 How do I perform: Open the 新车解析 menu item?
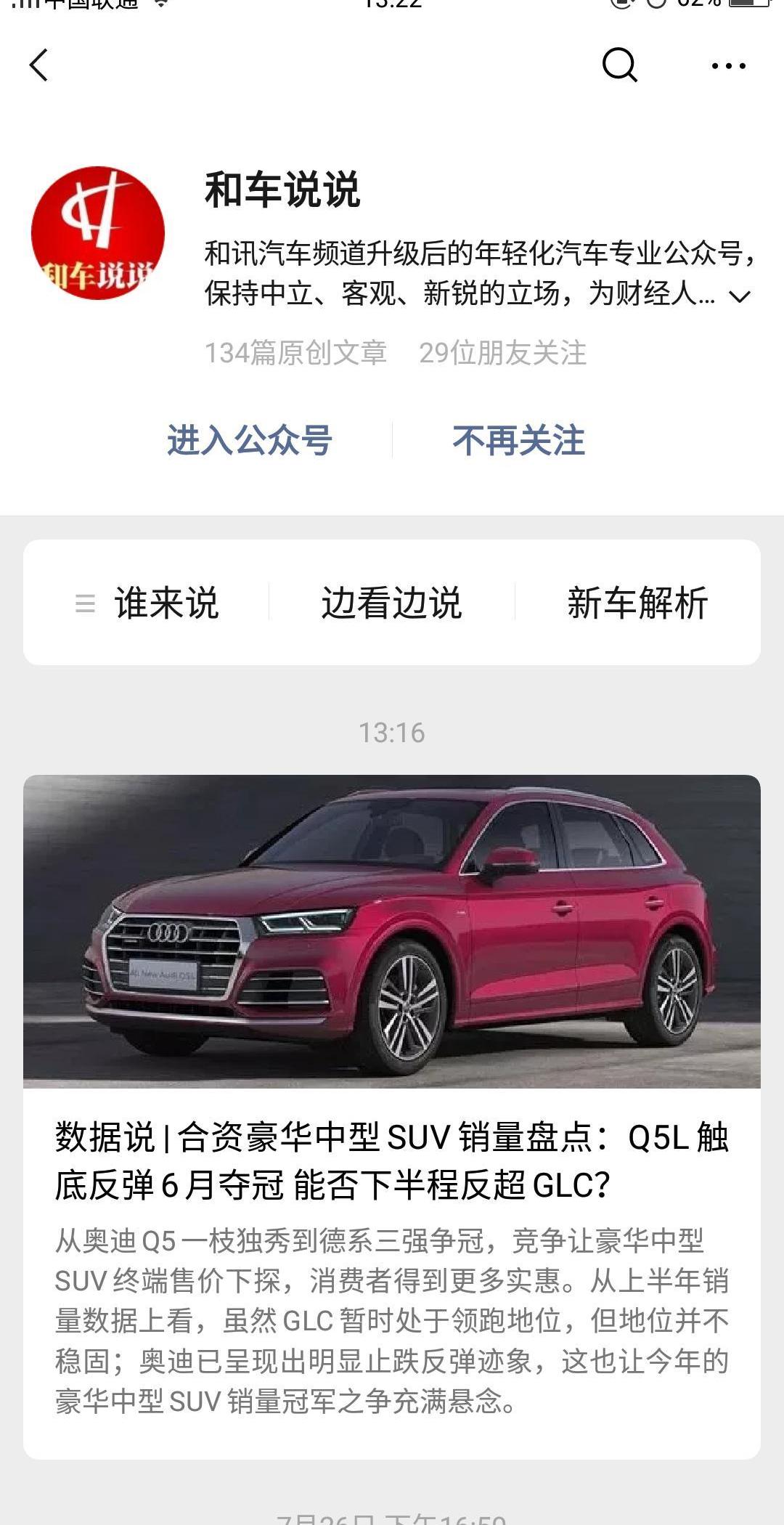637,603
